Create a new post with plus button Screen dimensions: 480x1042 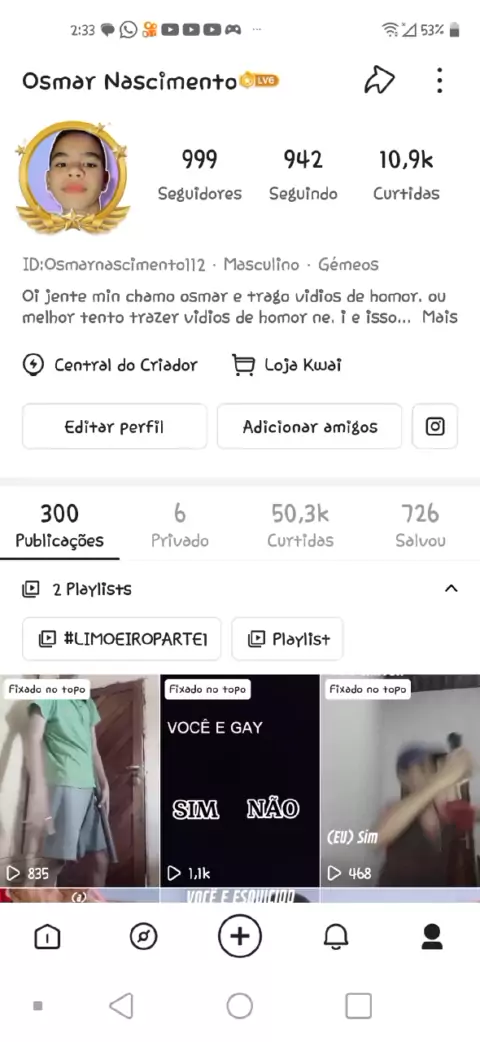coord(240,936)
